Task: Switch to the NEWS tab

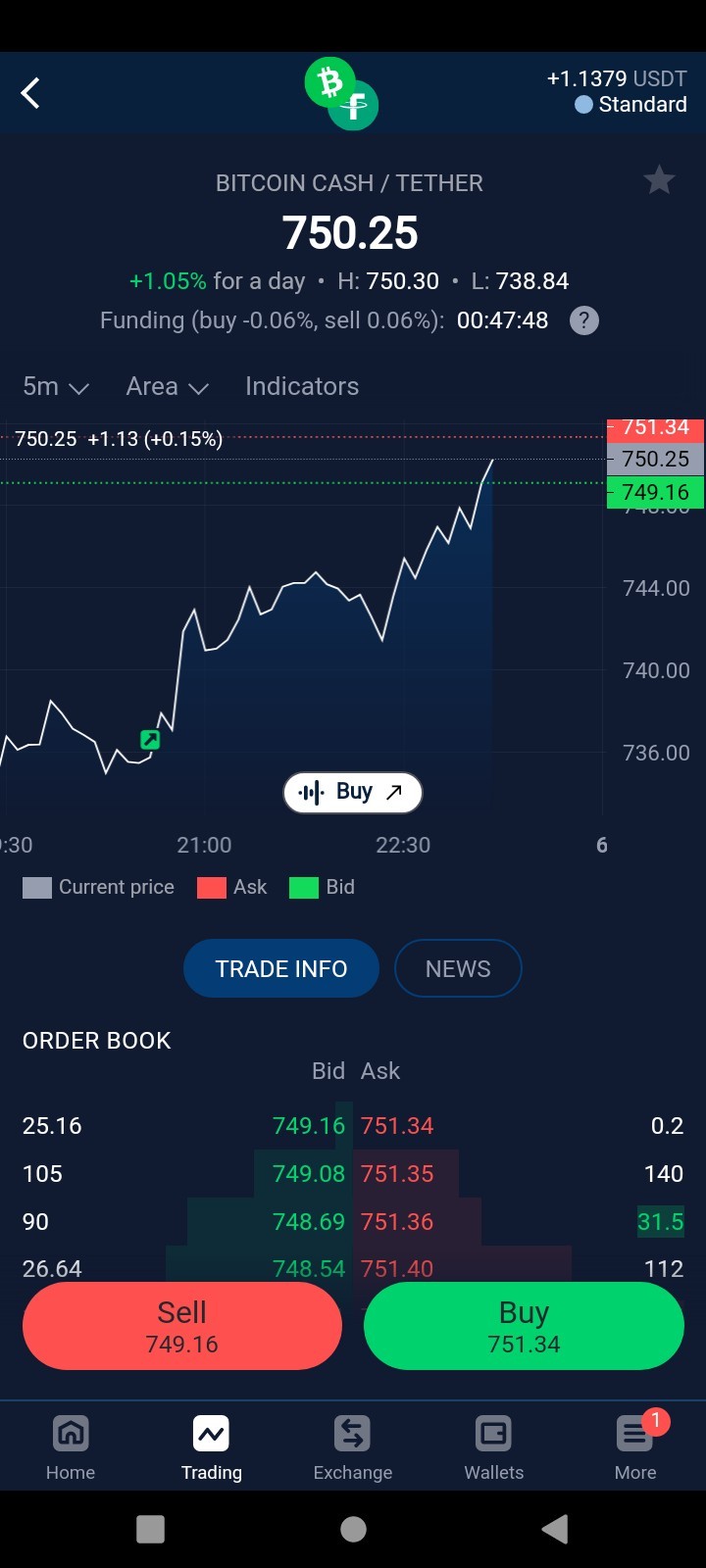Action: point(458,968)
